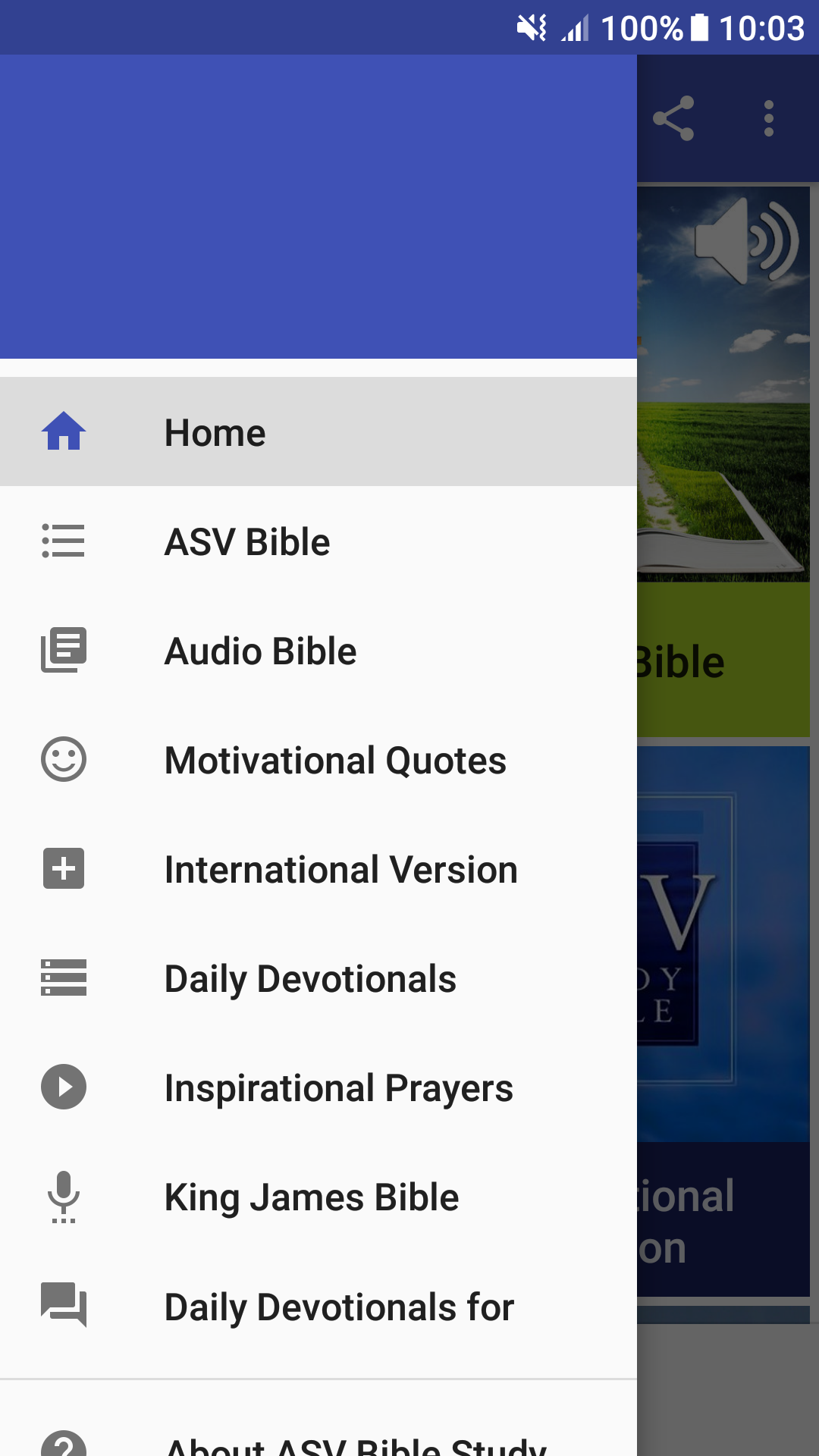
Task: Select the share icon in the toolbar
Action: click(675, 118)
